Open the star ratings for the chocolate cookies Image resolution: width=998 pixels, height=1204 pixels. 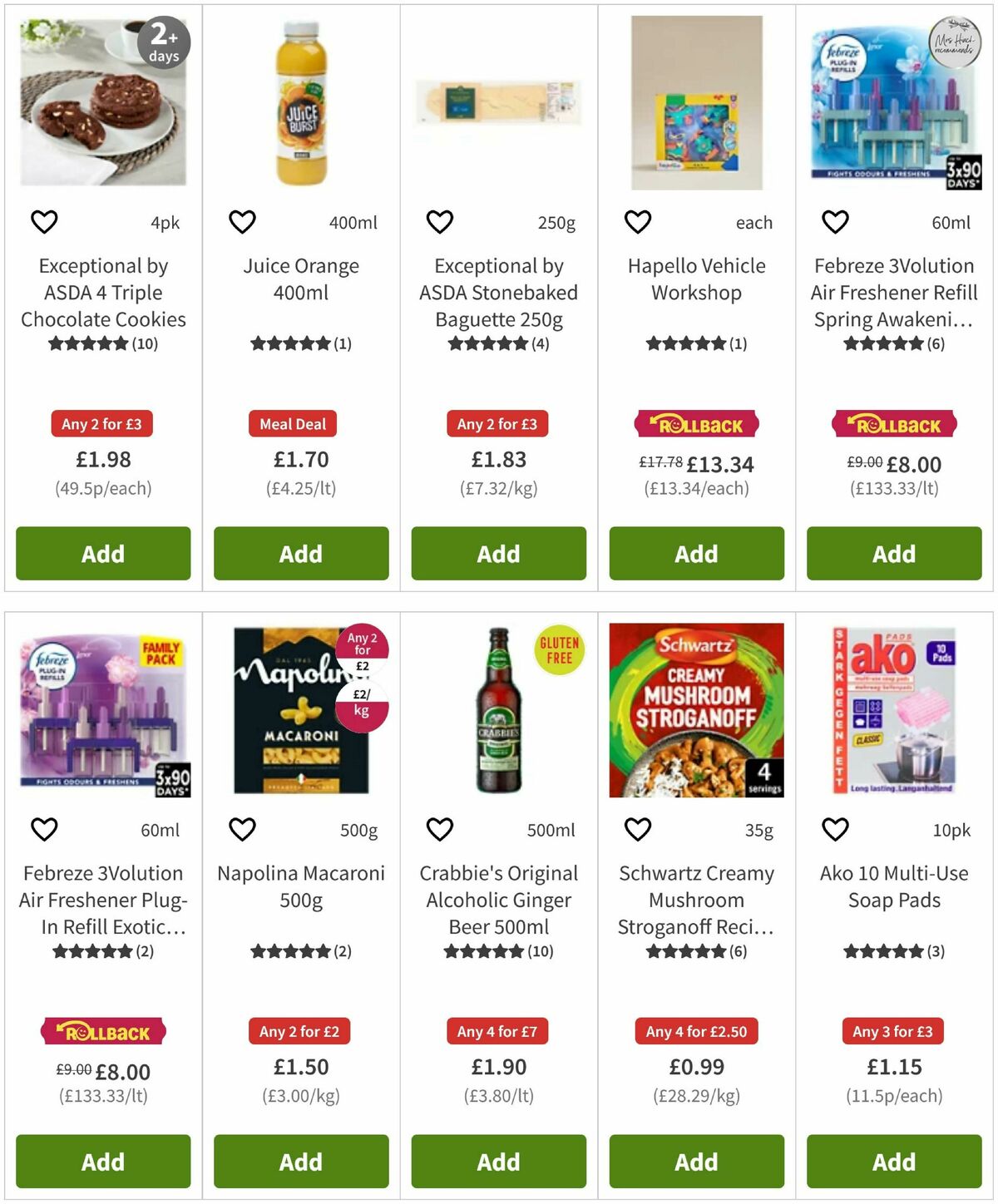click(103, 343)
